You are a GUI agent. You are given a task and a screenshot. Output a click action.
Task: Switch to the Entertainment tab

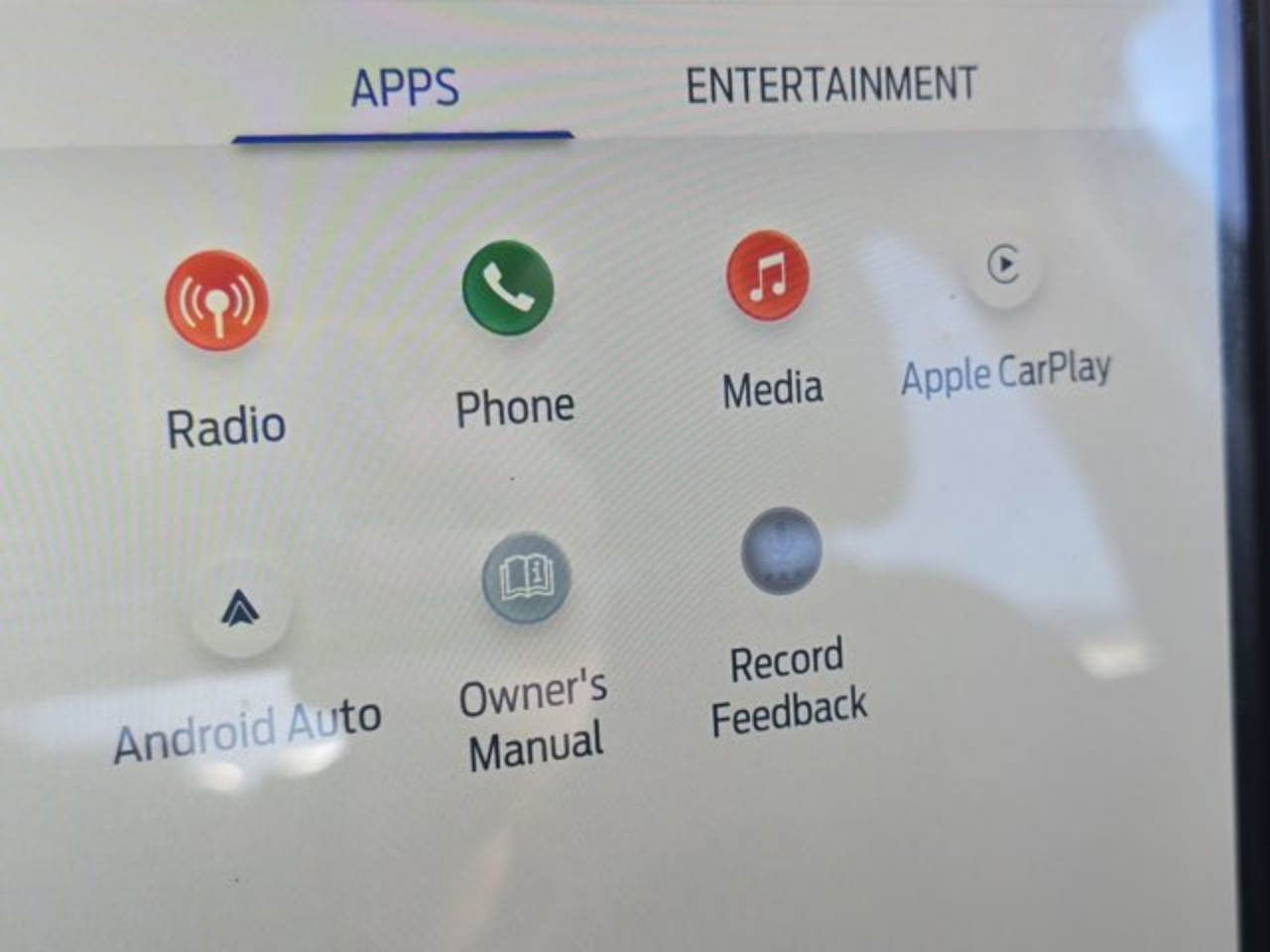[831, 85]
